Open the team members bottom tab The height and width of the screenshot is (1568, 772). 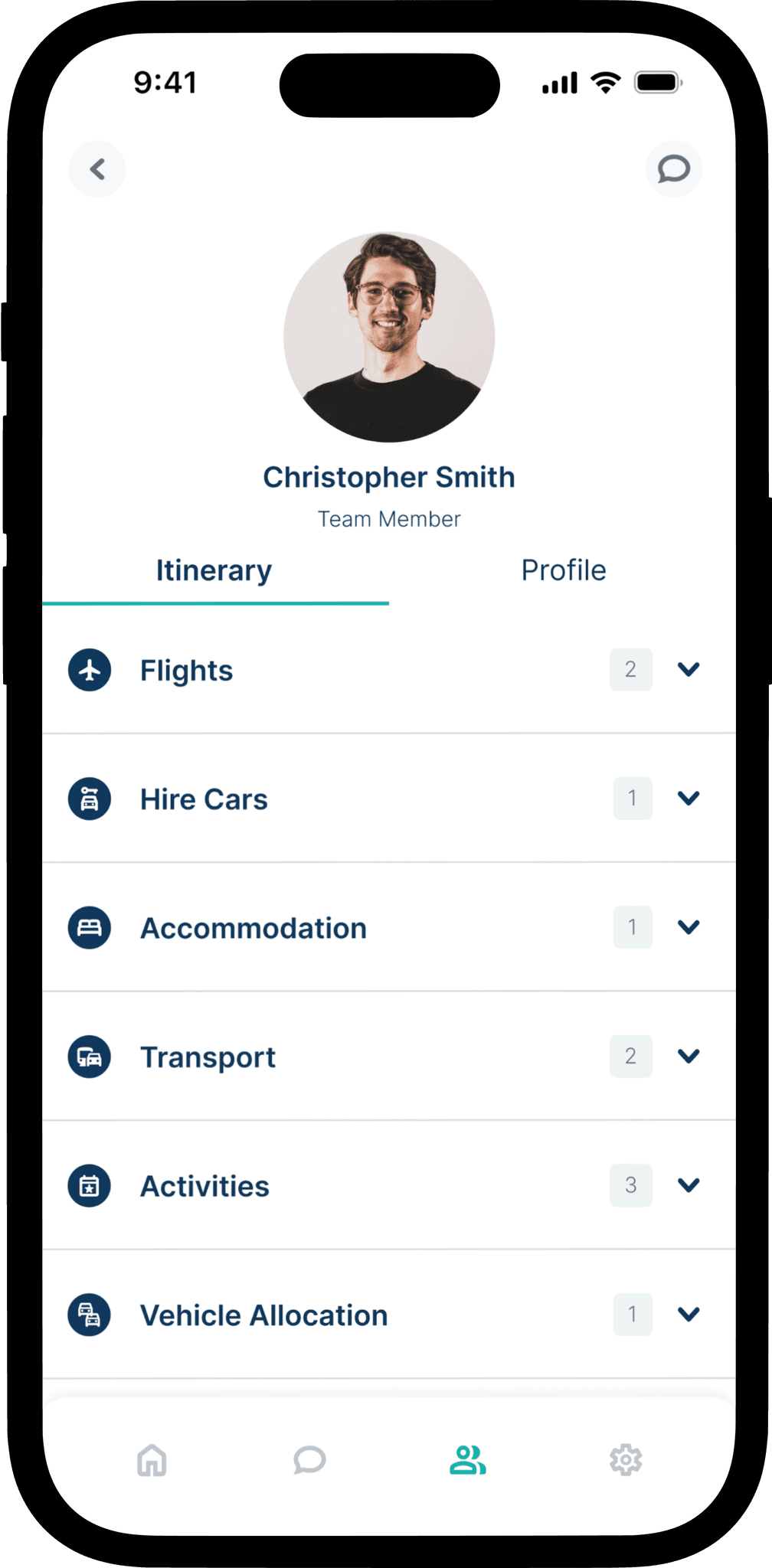[x=468, y=1460]
